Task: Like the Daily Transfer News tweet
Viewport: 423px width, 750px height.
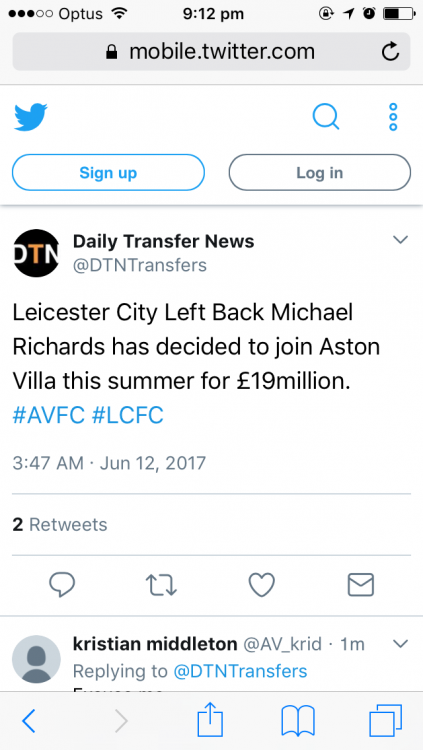Action: [262, 585]
